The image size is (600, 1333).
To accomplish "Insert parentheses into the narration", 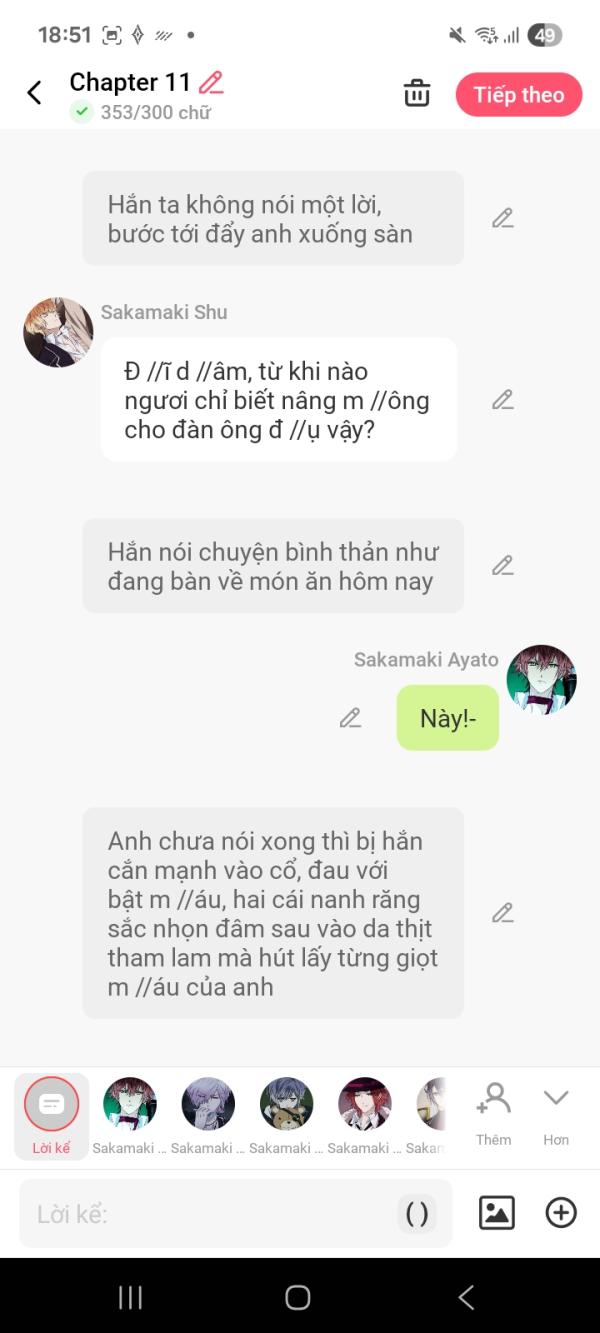I will (417, 1214).
